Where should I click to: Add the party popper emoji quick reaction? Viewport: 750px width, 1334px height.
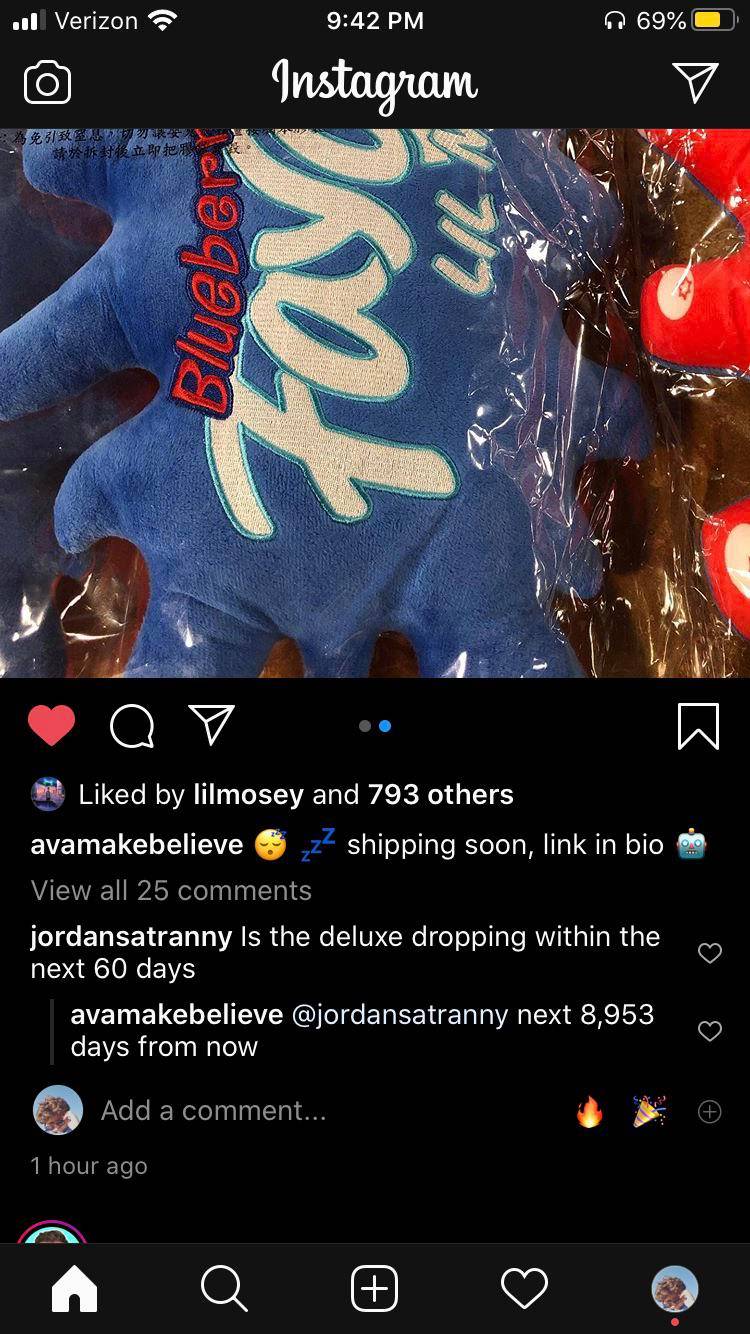tap(649, 1111)
